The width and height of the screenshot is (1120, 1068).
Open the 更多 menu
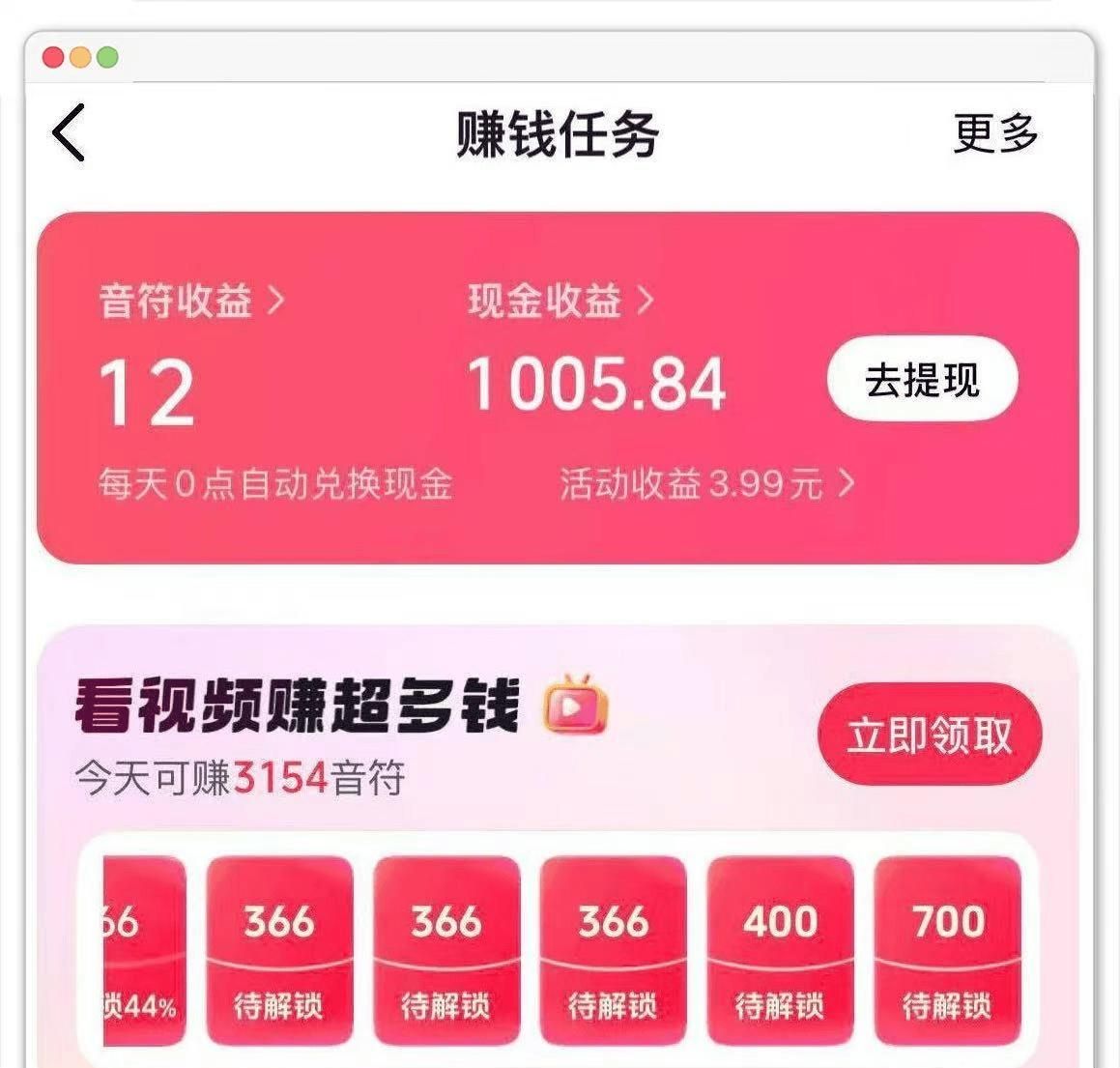[995, 133]
